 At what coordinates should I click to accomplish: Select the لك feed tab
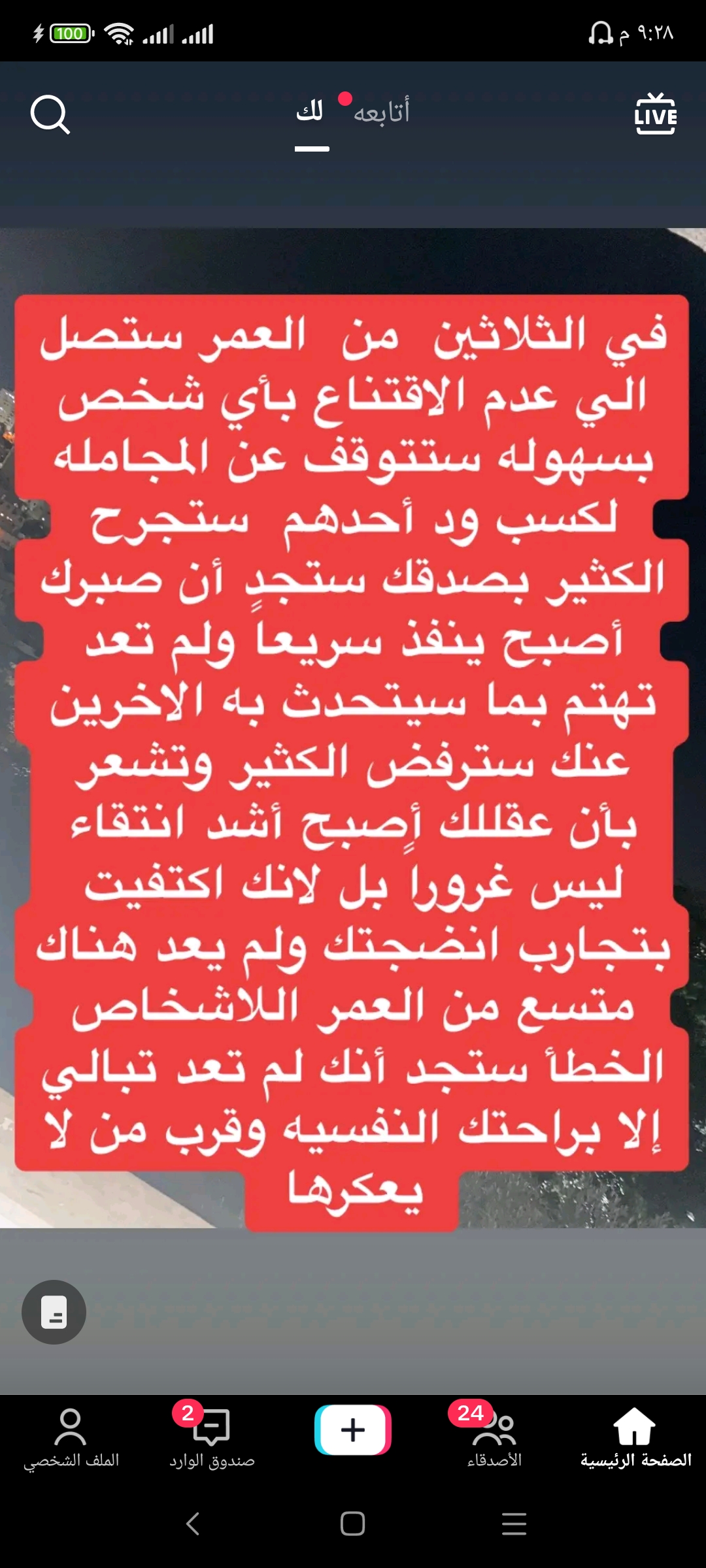tap(311, 112)
